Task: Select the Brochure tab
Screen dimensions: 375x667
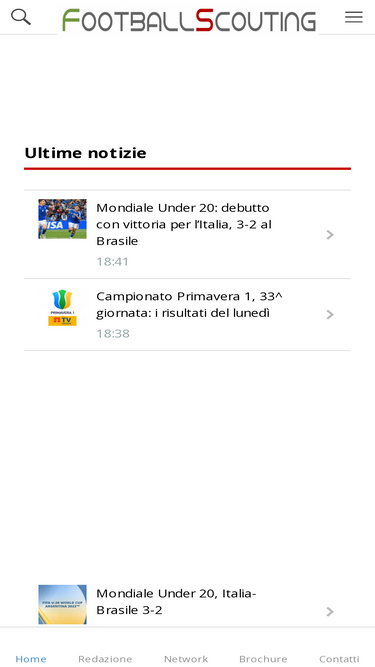Action: point(263,658)
